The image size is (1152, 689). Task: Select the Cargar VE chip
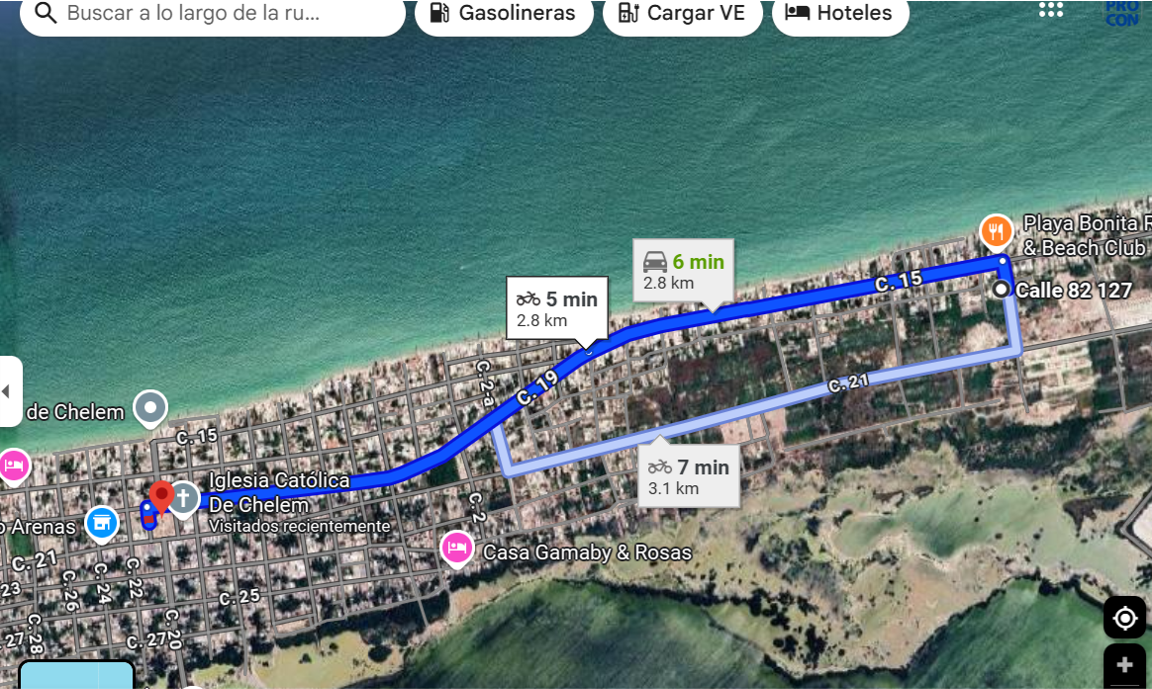point(682,14)
